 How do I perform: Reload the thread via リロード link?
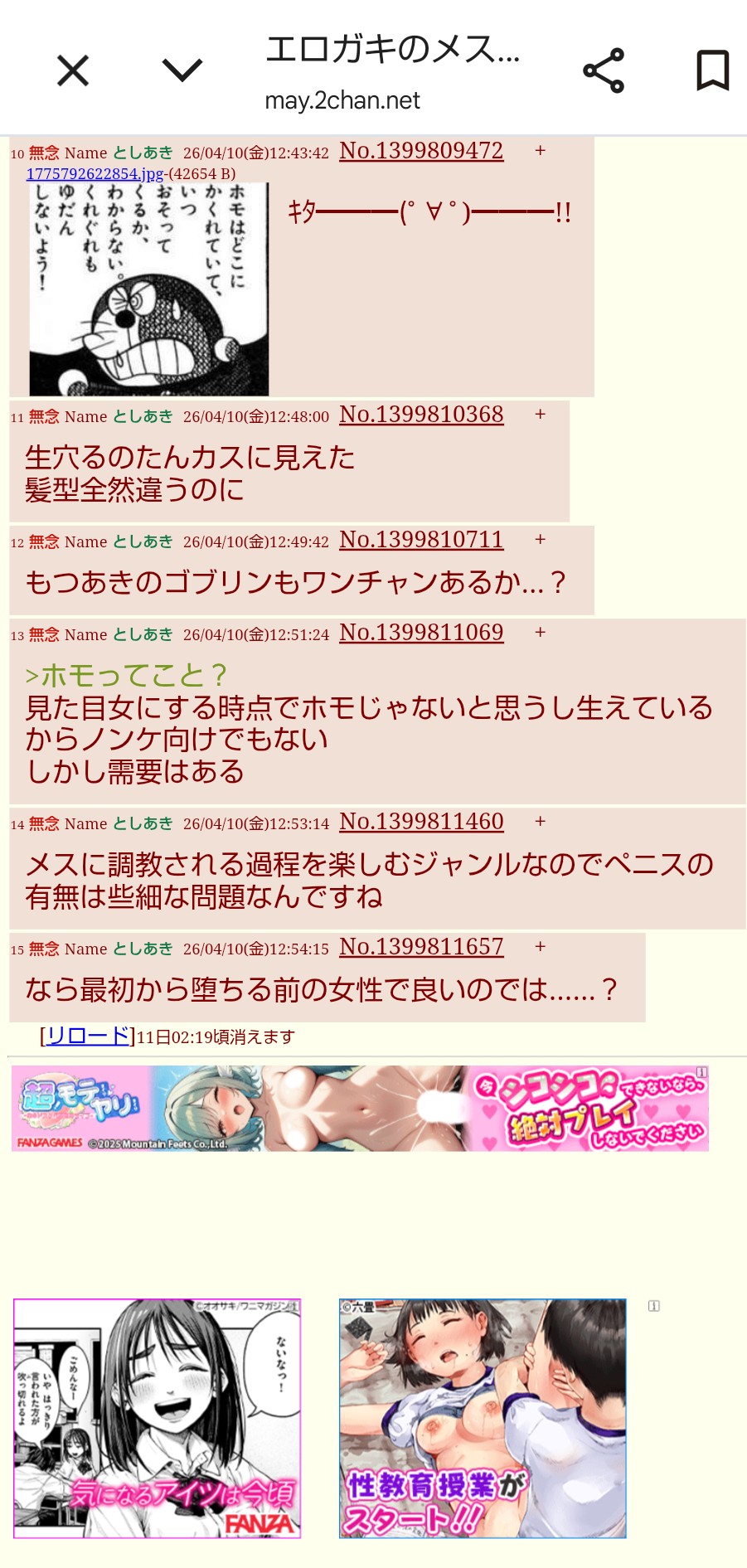88,1036
